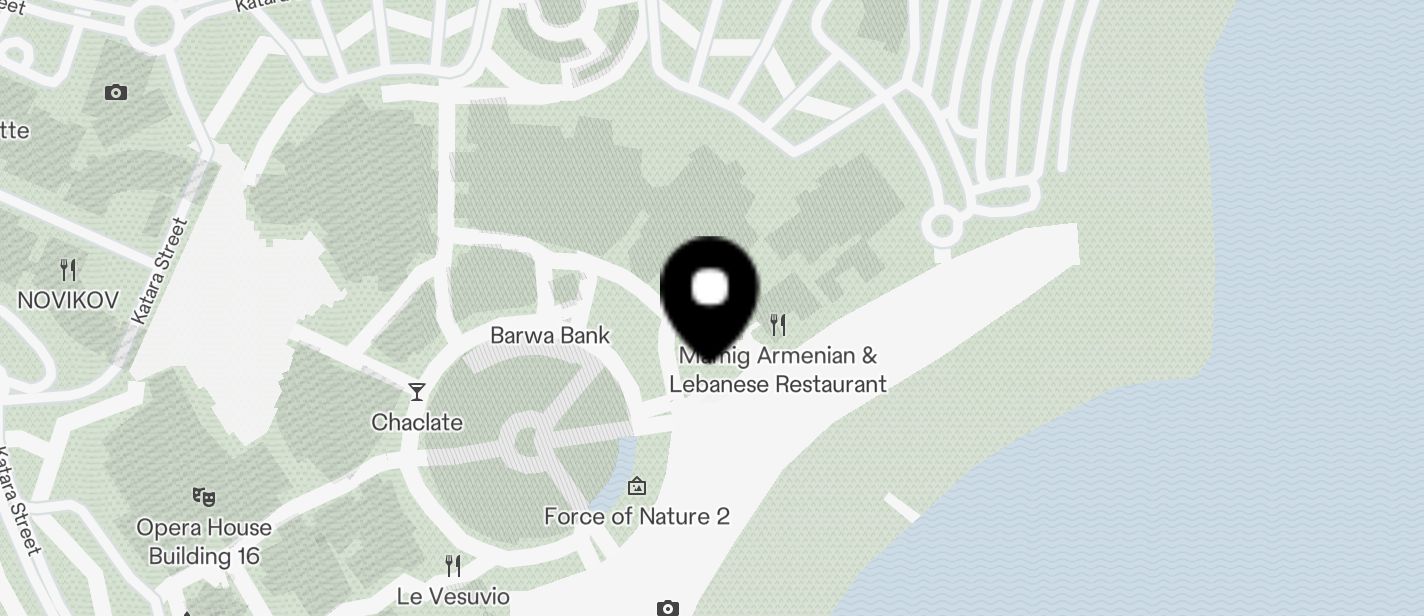Select the Barwa Bank map label
Screen dimensions: 1424x616
coord(549,336)
